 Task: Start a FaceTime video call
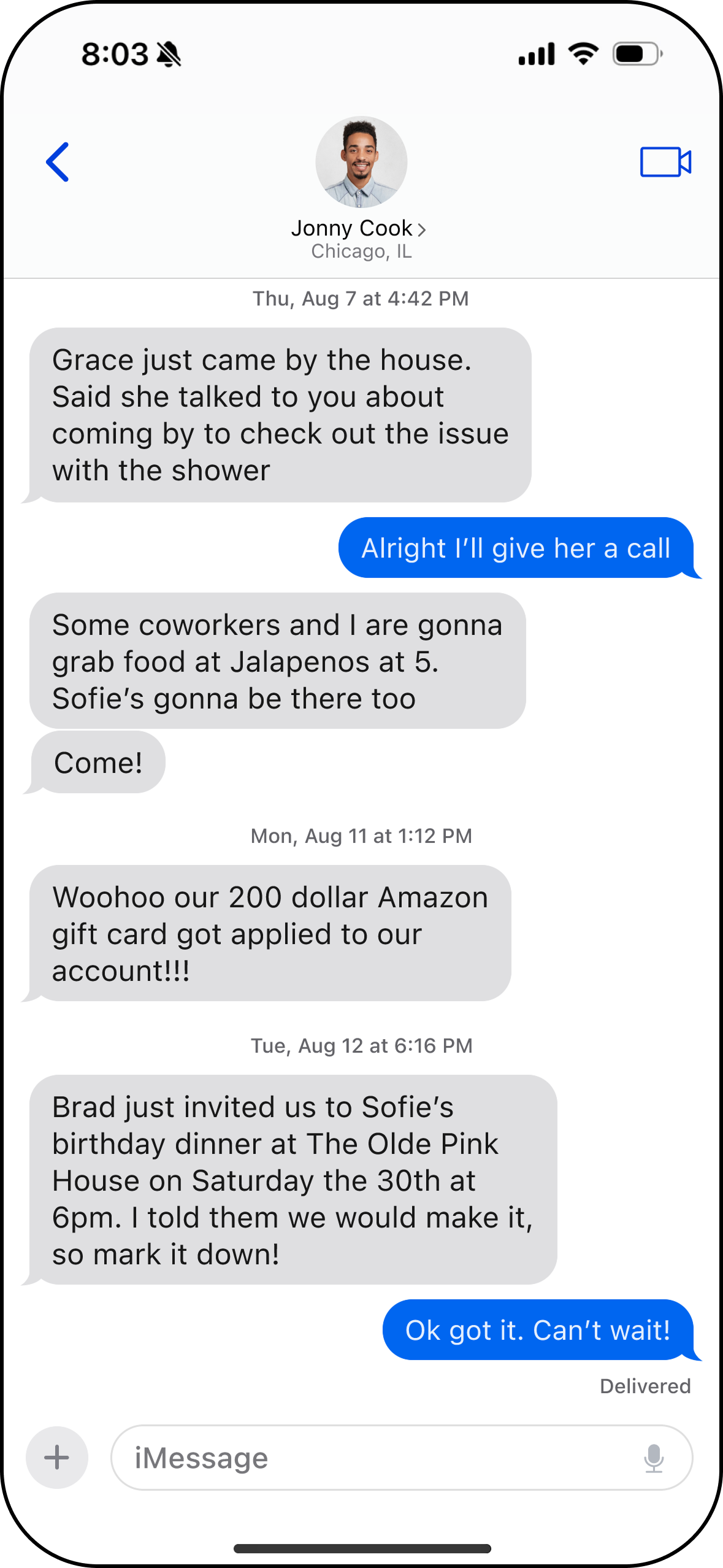click(x=665, y=163)
